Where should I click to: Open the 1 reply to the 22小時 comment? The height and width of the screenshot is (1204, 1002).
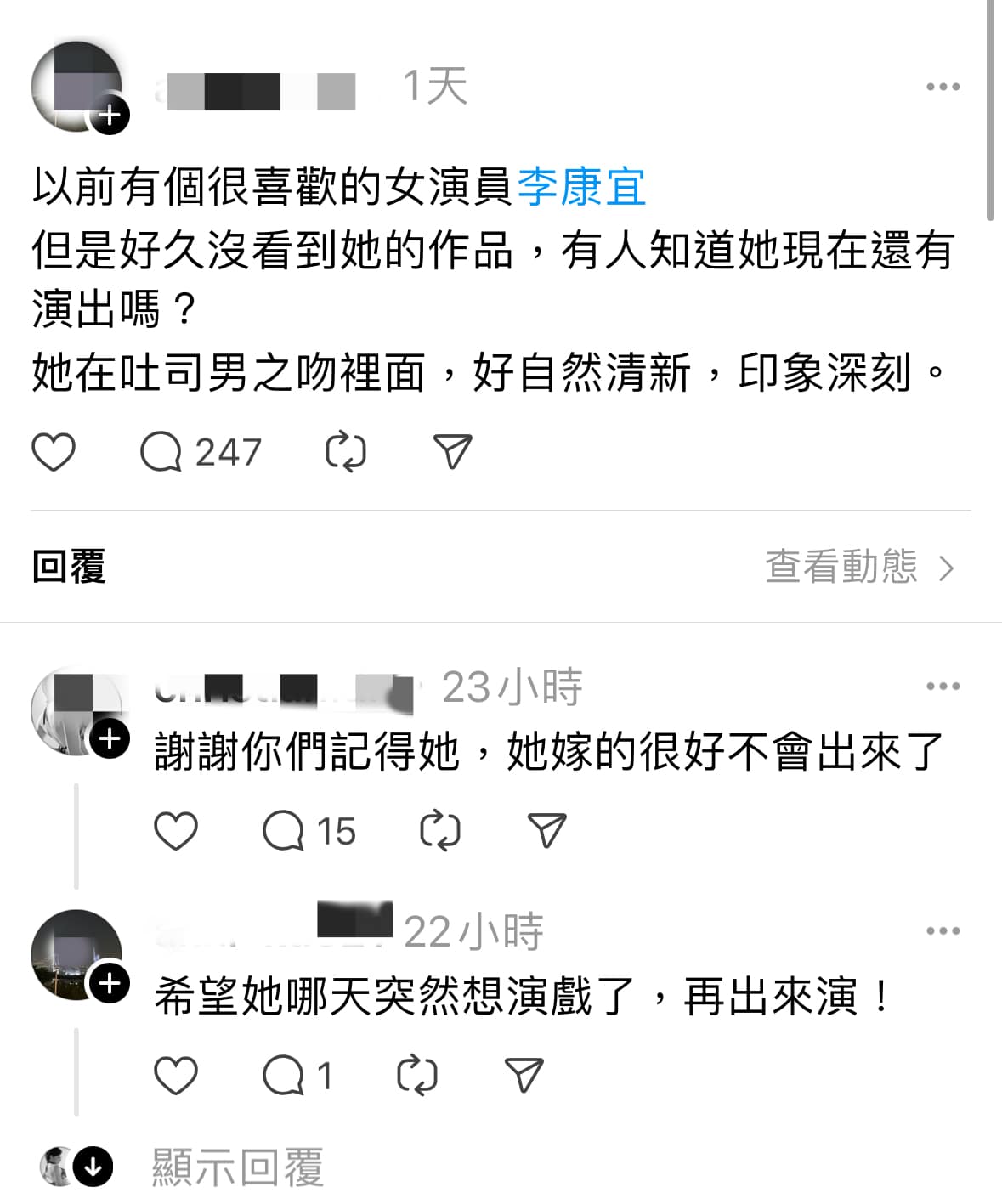pos(297,1076)
